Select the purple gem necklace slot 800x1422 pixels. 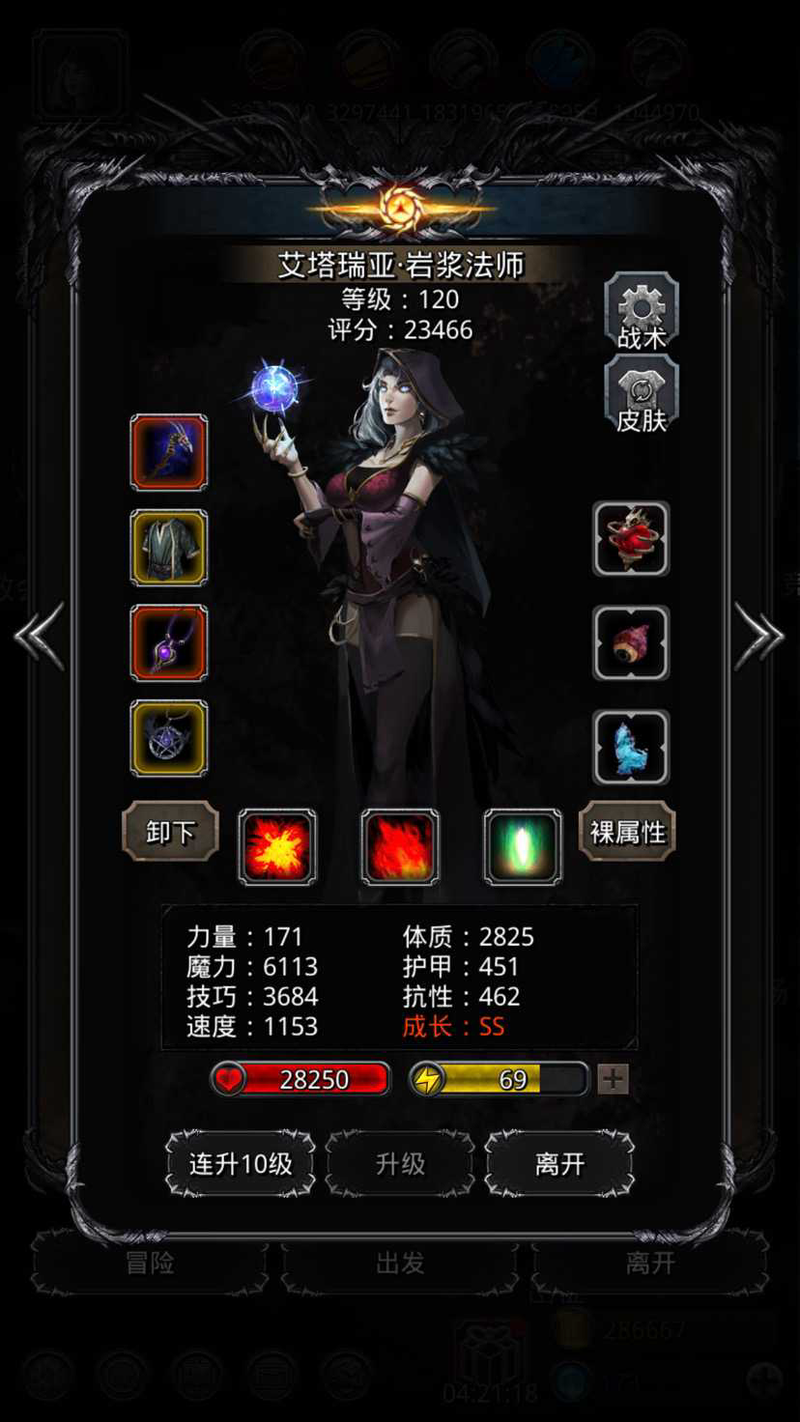tap(169, 643)
